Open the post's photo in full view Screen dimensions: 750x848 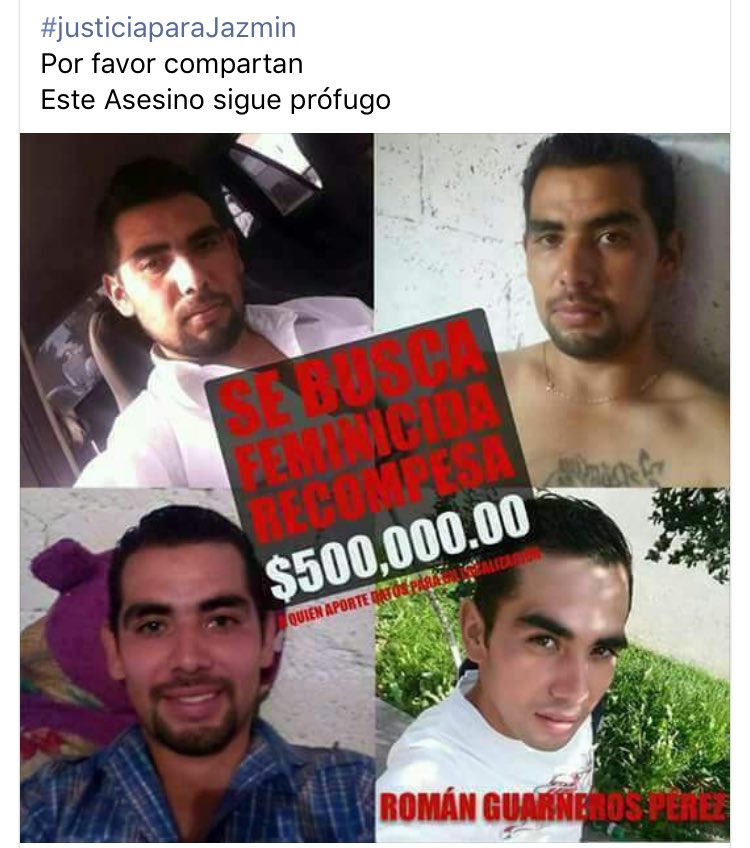[375, 488]
